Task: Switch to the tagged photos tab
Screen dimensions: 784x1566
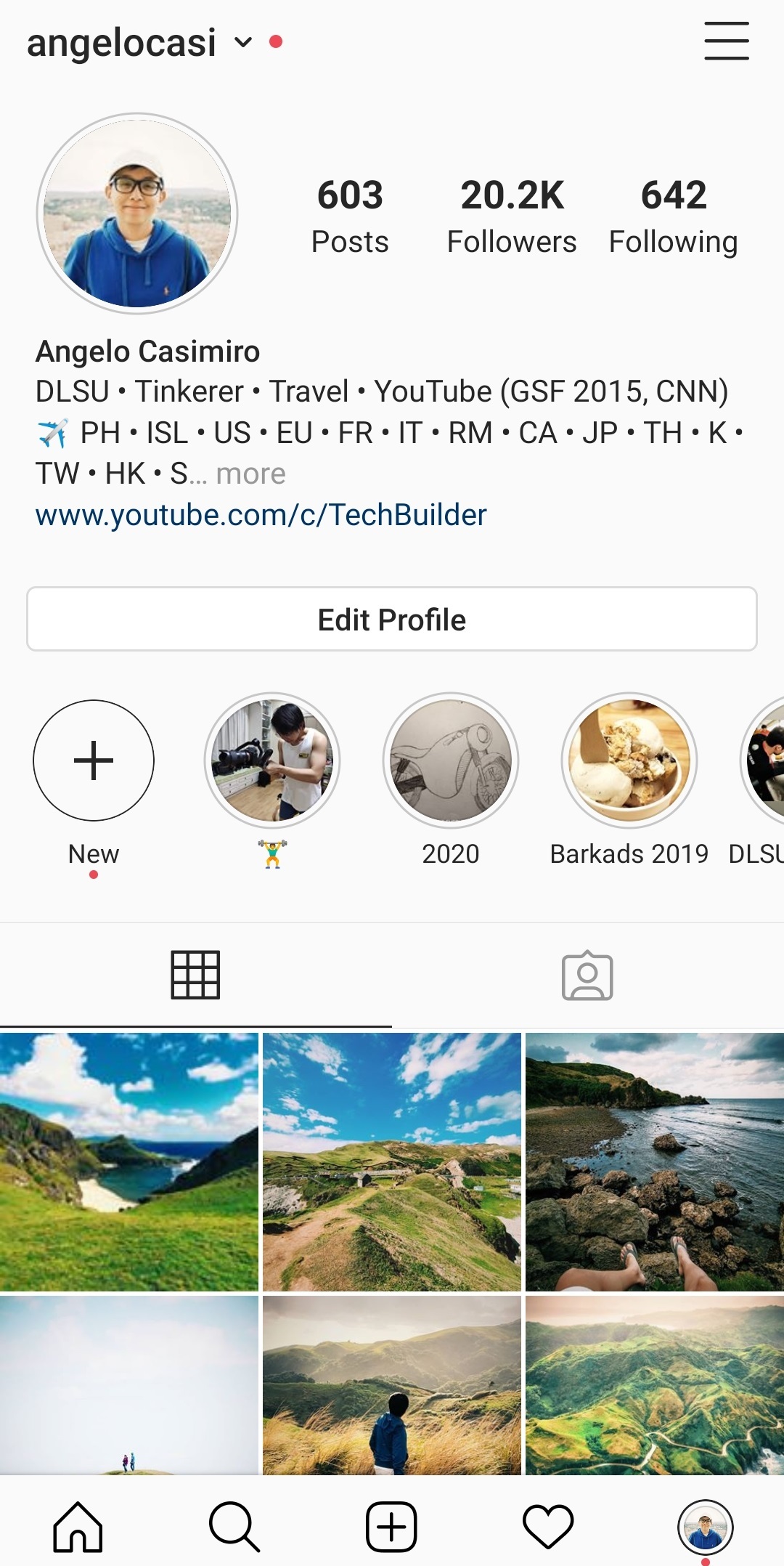Action: coord(587,975)
